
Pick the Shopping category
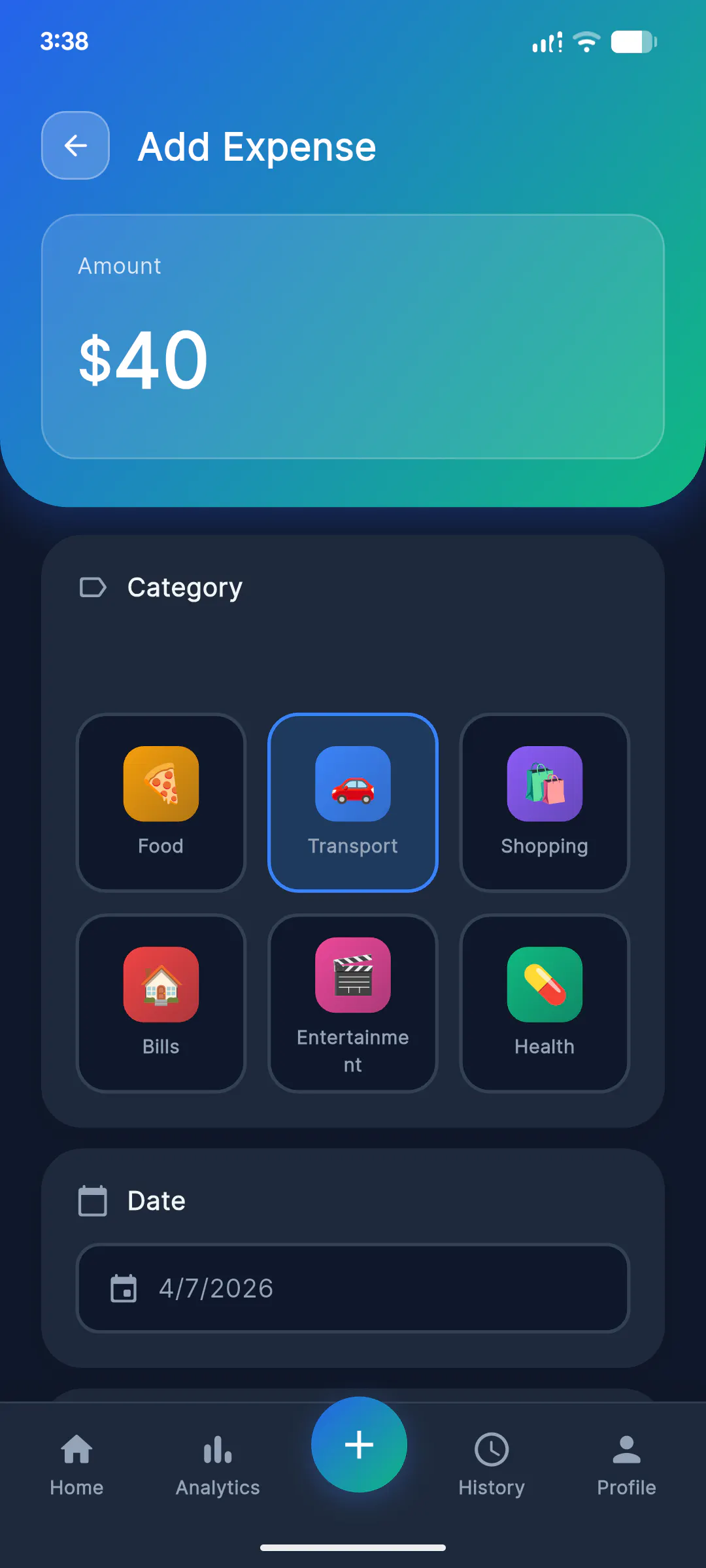point(545,802)
